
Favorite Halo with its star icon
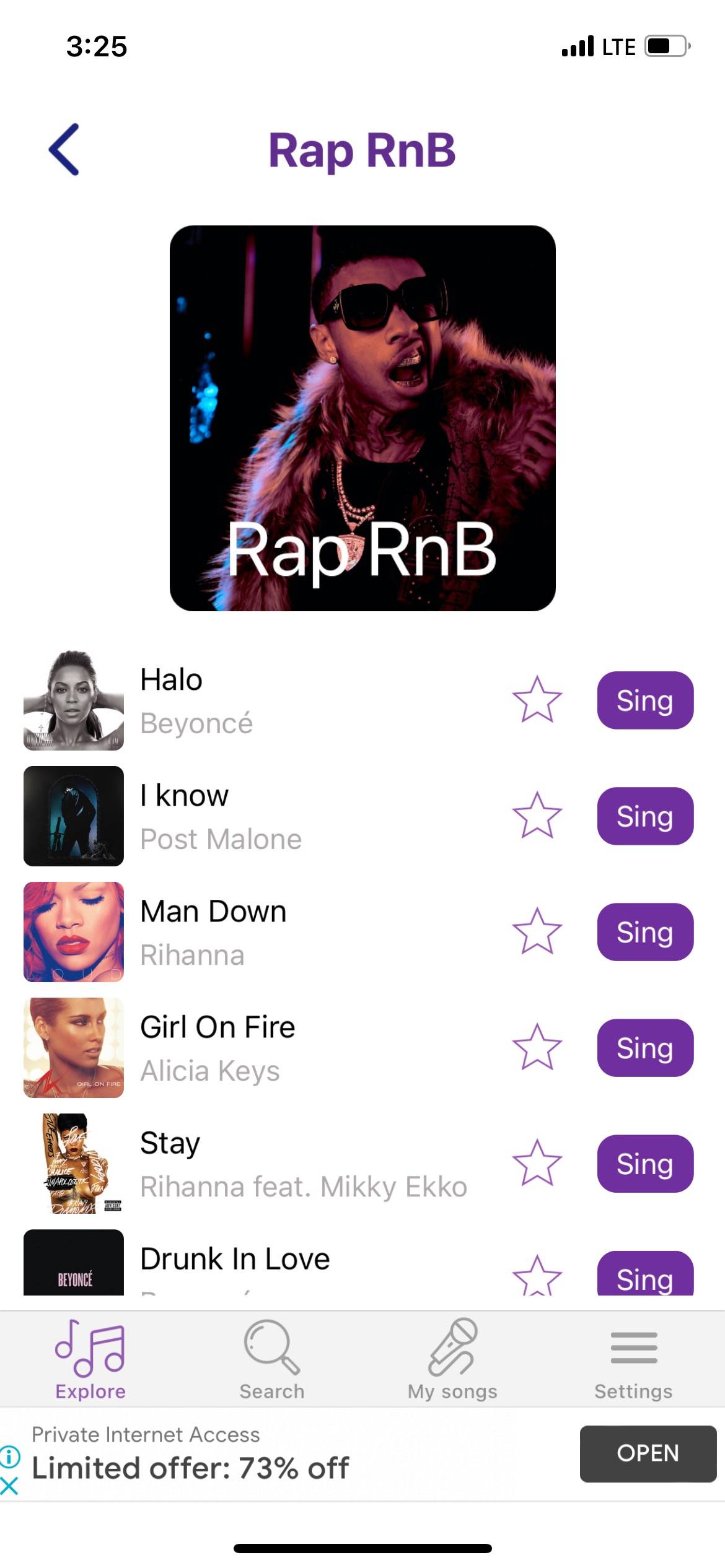(537, 700)
